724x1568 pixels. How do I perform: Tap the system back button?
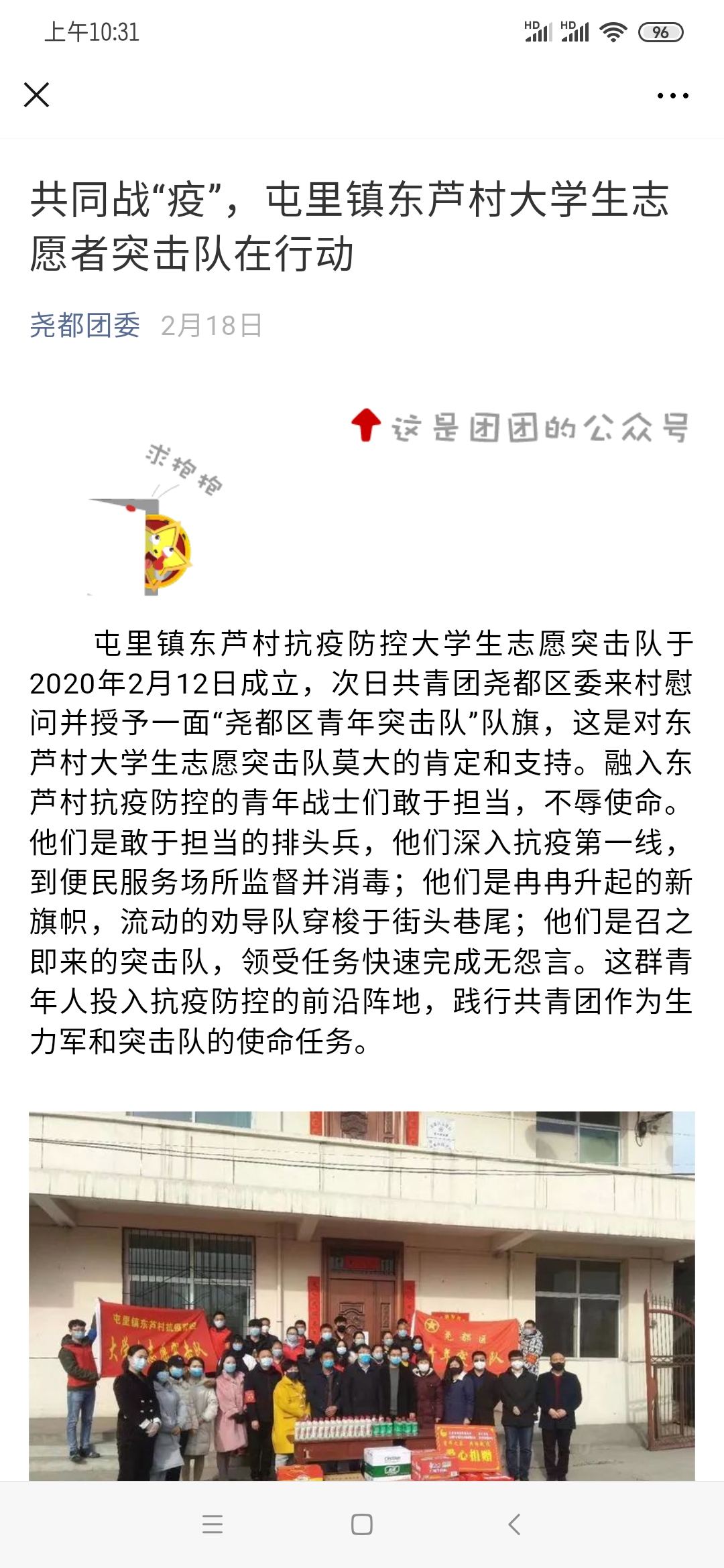point(514,1524)
